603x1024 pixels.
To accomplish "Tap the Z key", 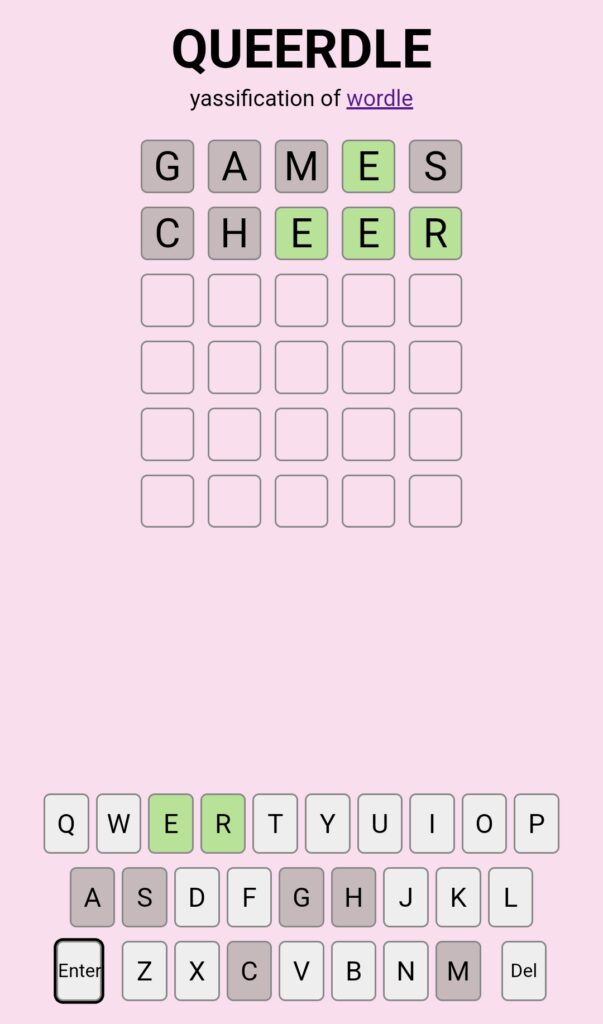I will tap(144, 970).
